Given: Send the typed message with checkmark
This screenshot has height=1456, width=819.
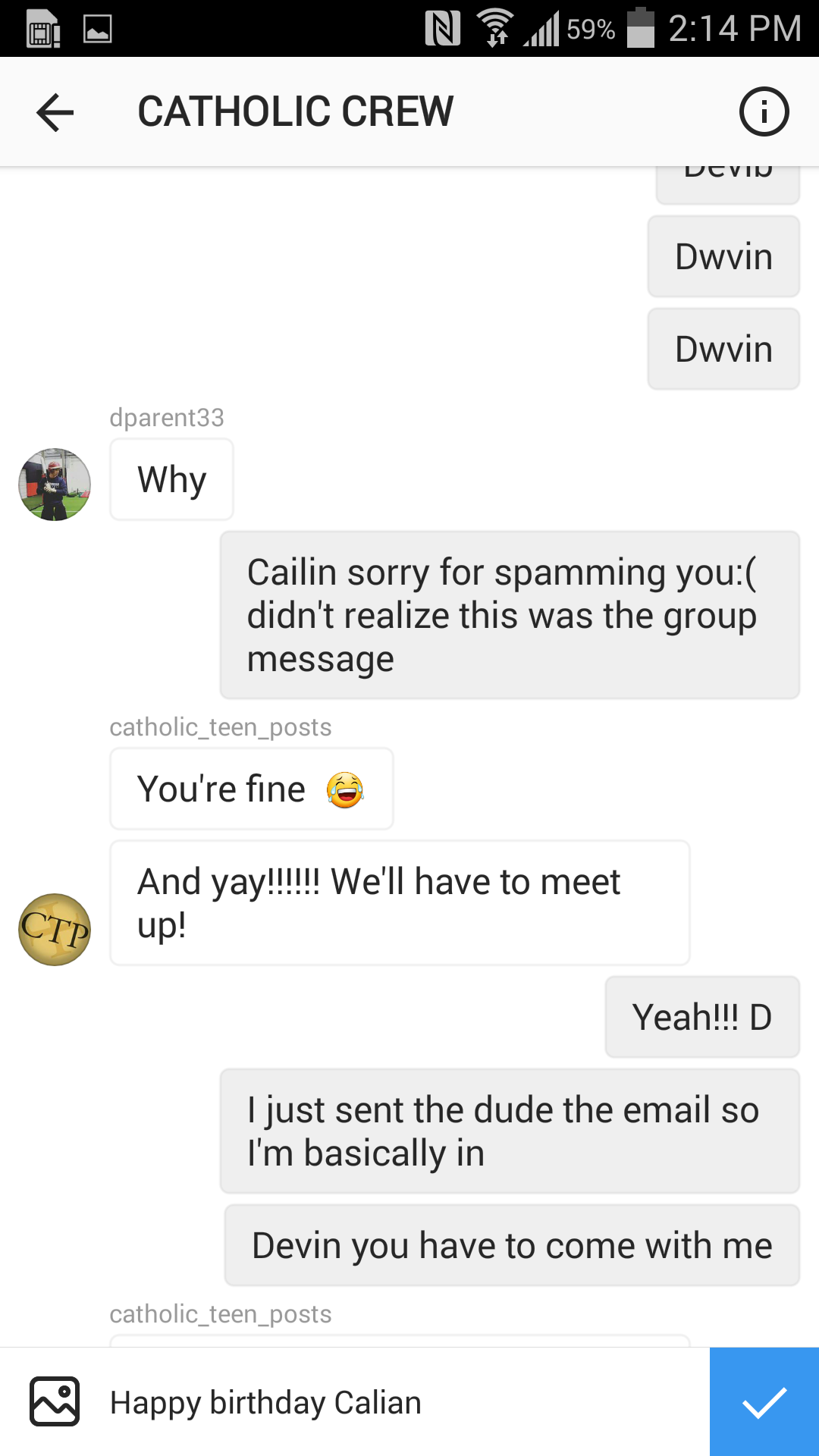Looking at the screenshot, I should (x=764, y=1401).
